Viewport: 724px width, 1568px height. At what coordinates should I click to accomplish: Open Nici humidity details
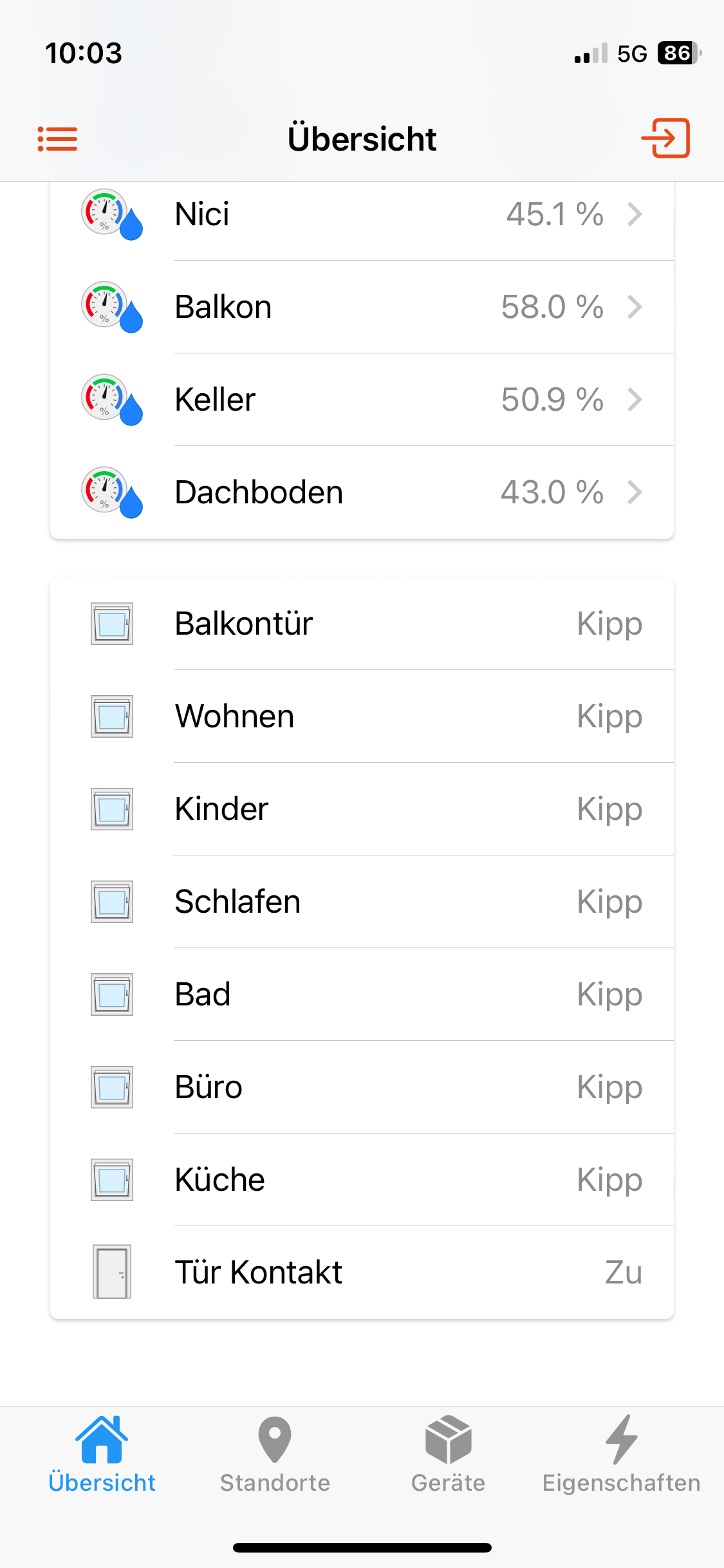(362, 215)
